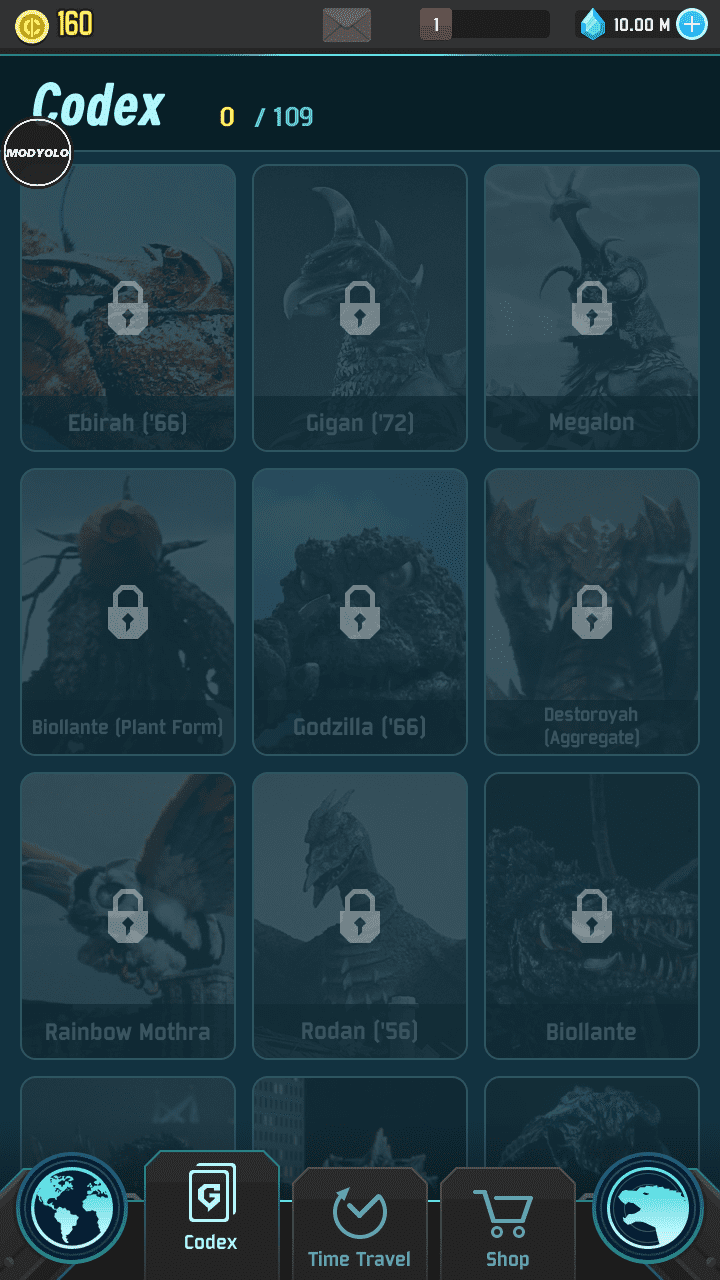
Task: Open the Godzilla ('66) codex card
Action: (360, 611)
